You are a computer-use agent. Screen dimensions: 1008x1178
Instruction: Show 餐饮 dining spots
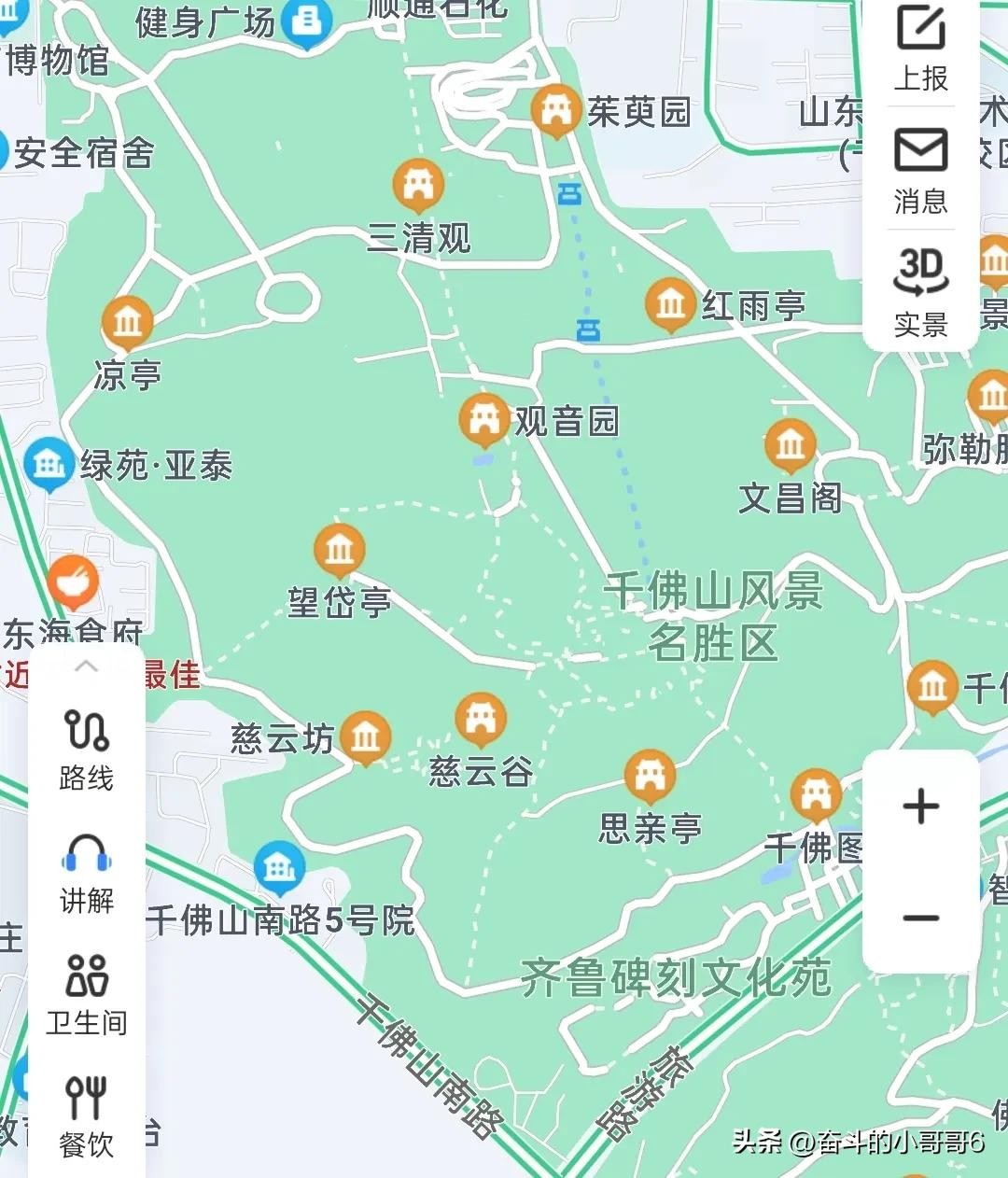coord(87,1115)
